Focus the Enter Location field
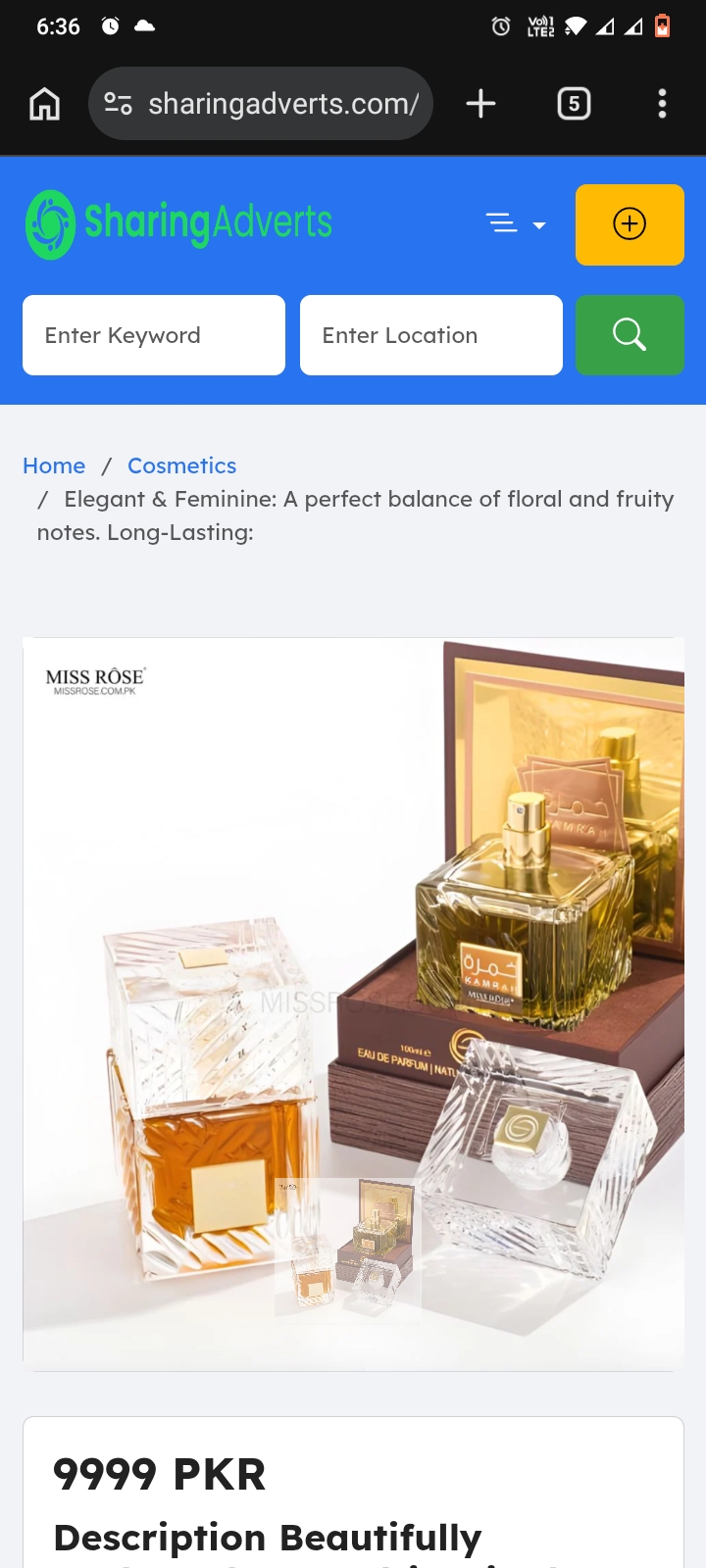This screenshot has width=706, height=1568. tap(431, 335)
